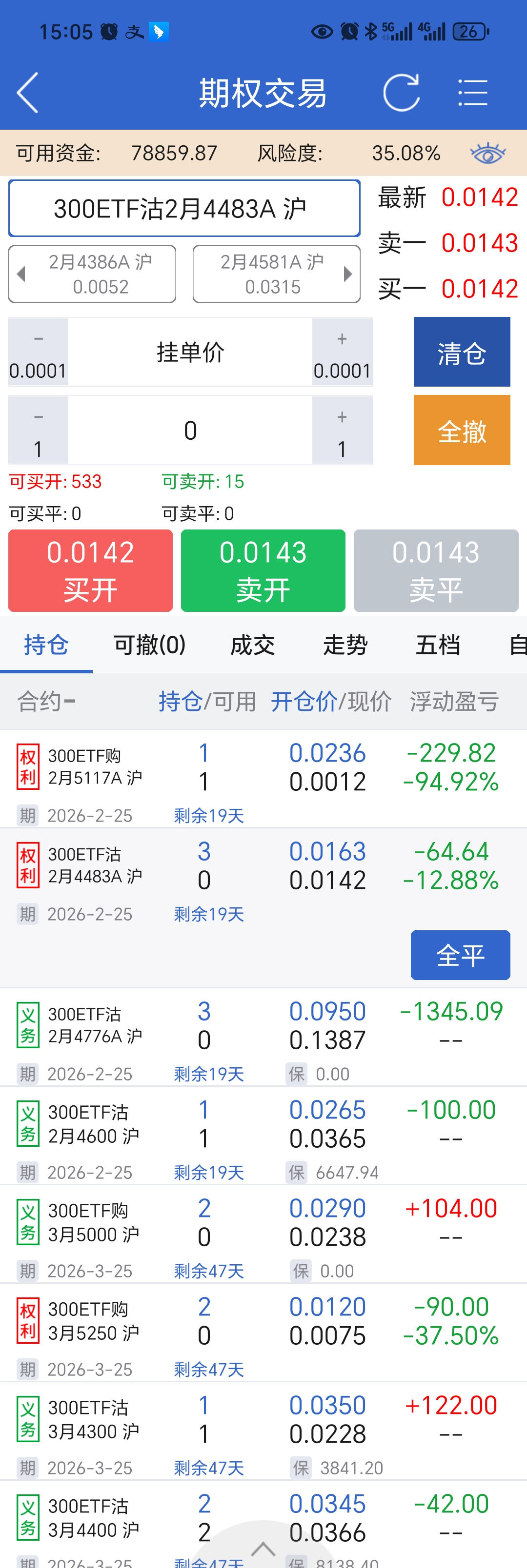
Task: Tap the 清仓 button
Action: (461, 353)
